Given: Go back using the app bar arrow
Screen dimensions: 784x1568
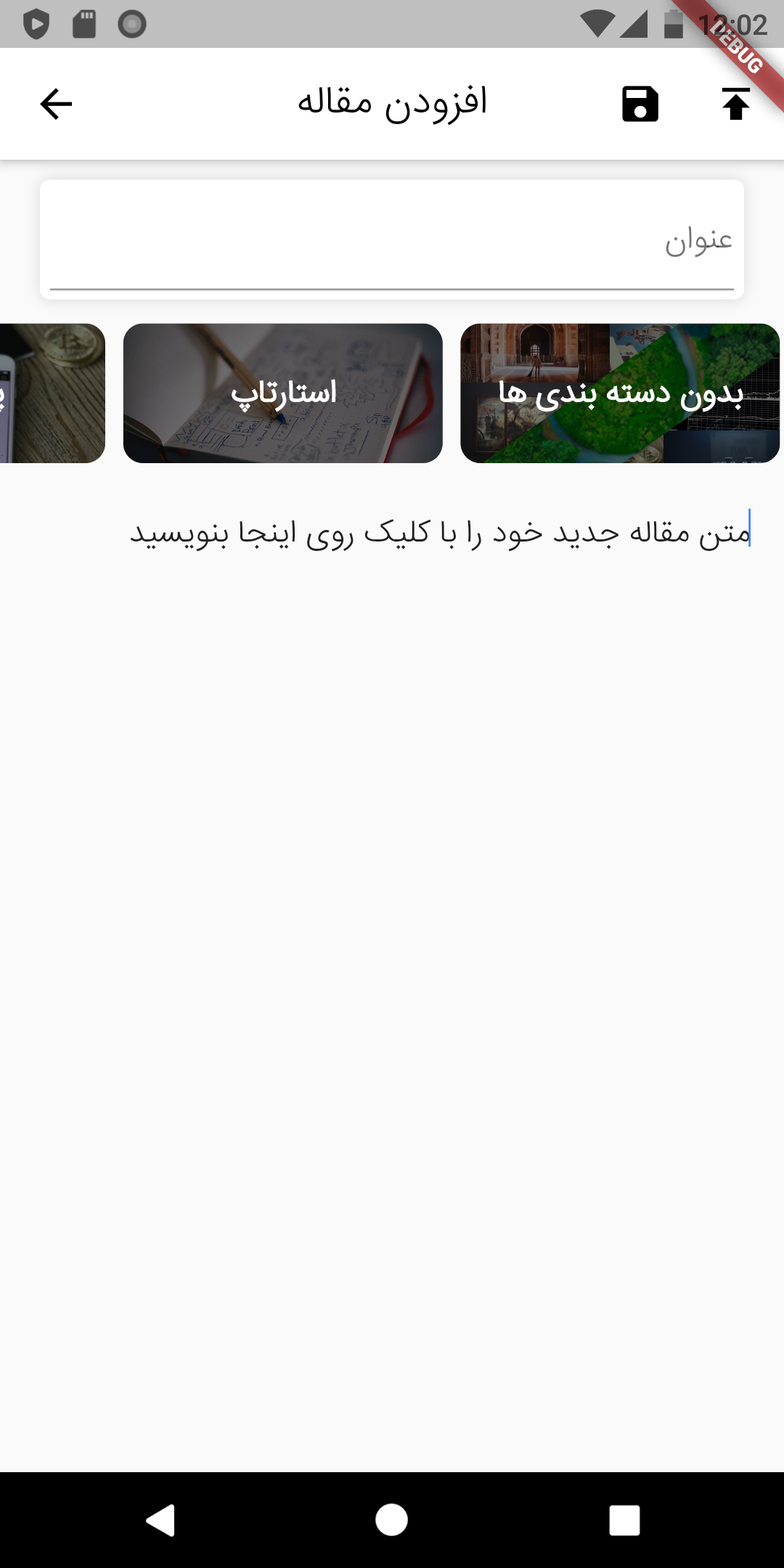Looking at the screenshot, I should (x=56, y=104).
